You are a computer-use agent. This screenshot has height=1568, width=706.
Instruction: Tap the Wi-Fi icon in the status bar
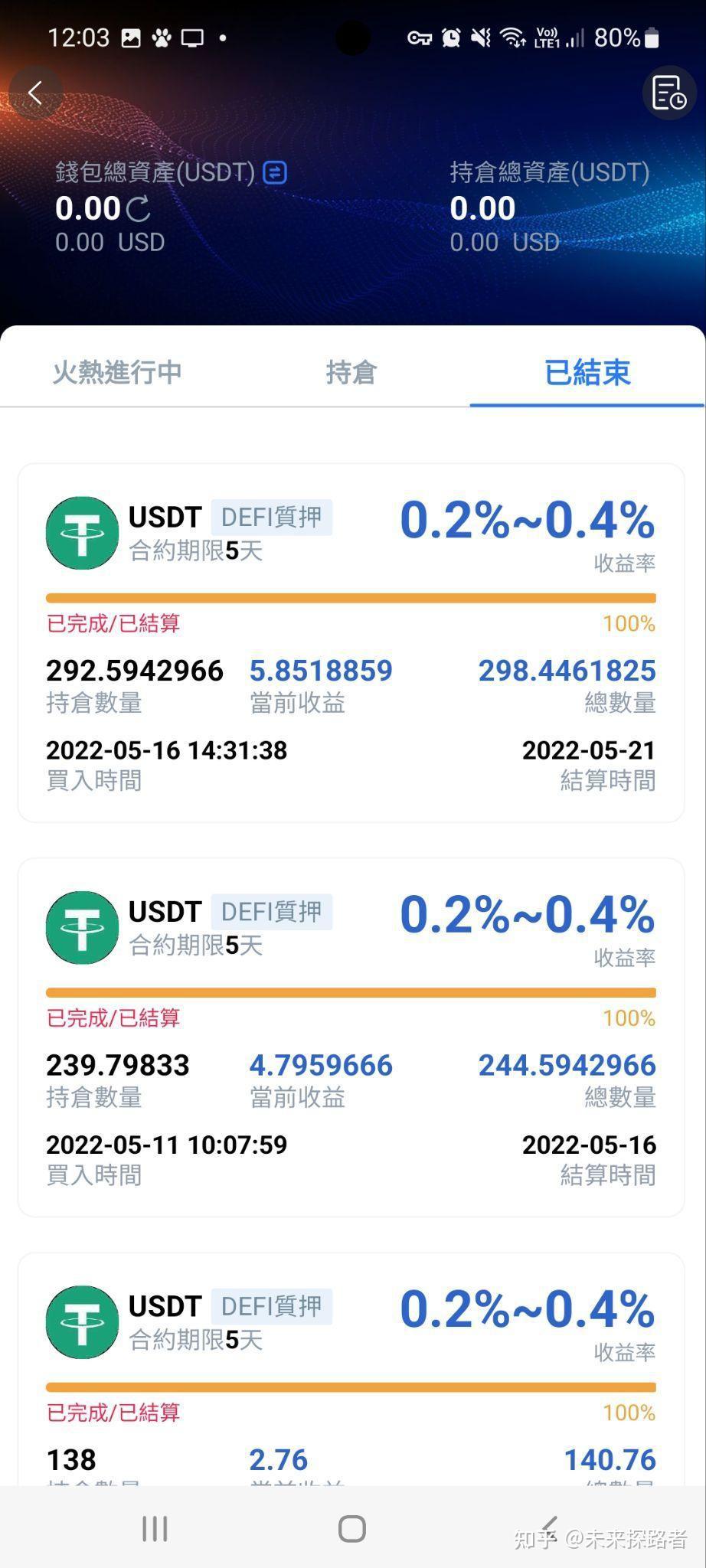(512, 37)
